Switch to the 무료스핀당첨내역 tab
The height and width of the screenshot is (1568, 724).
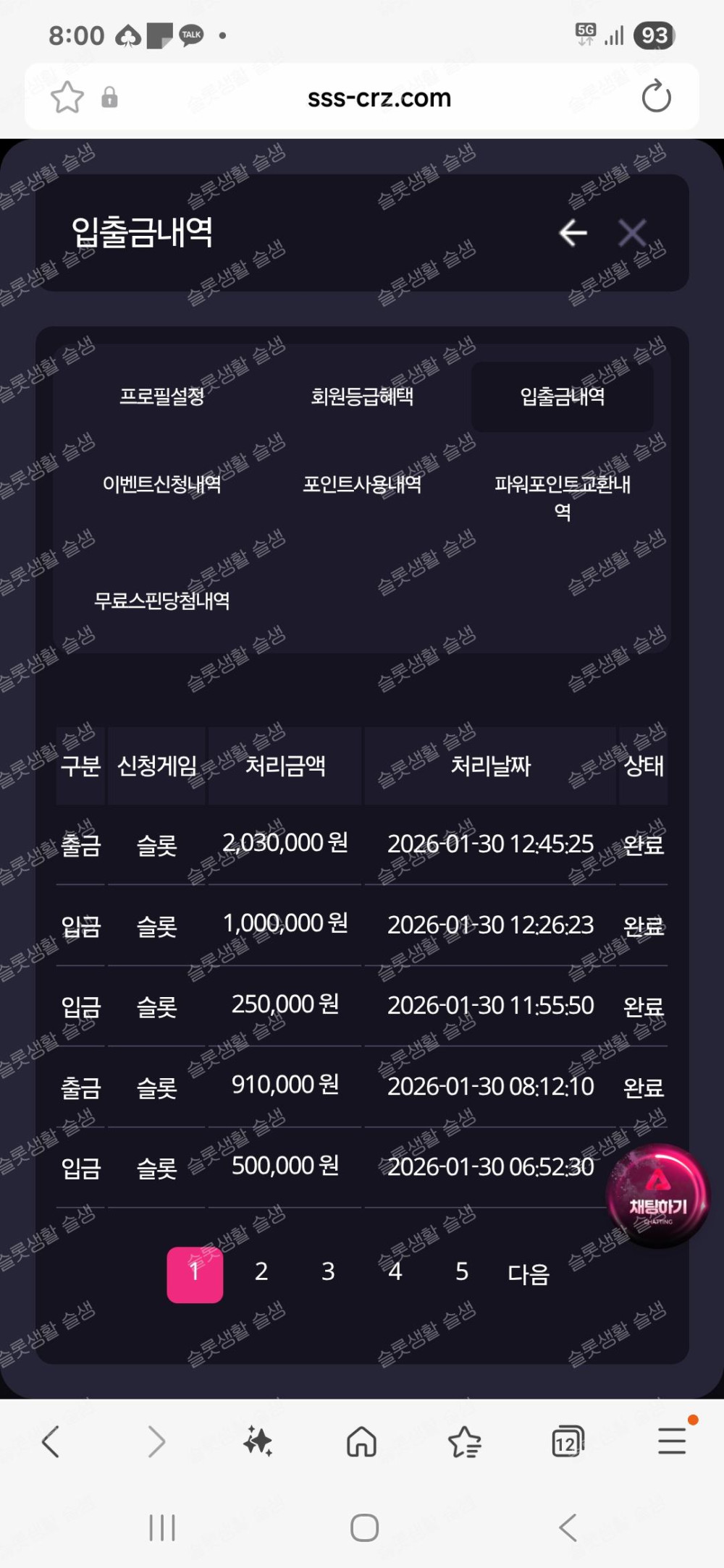click(x=162, y=601)
